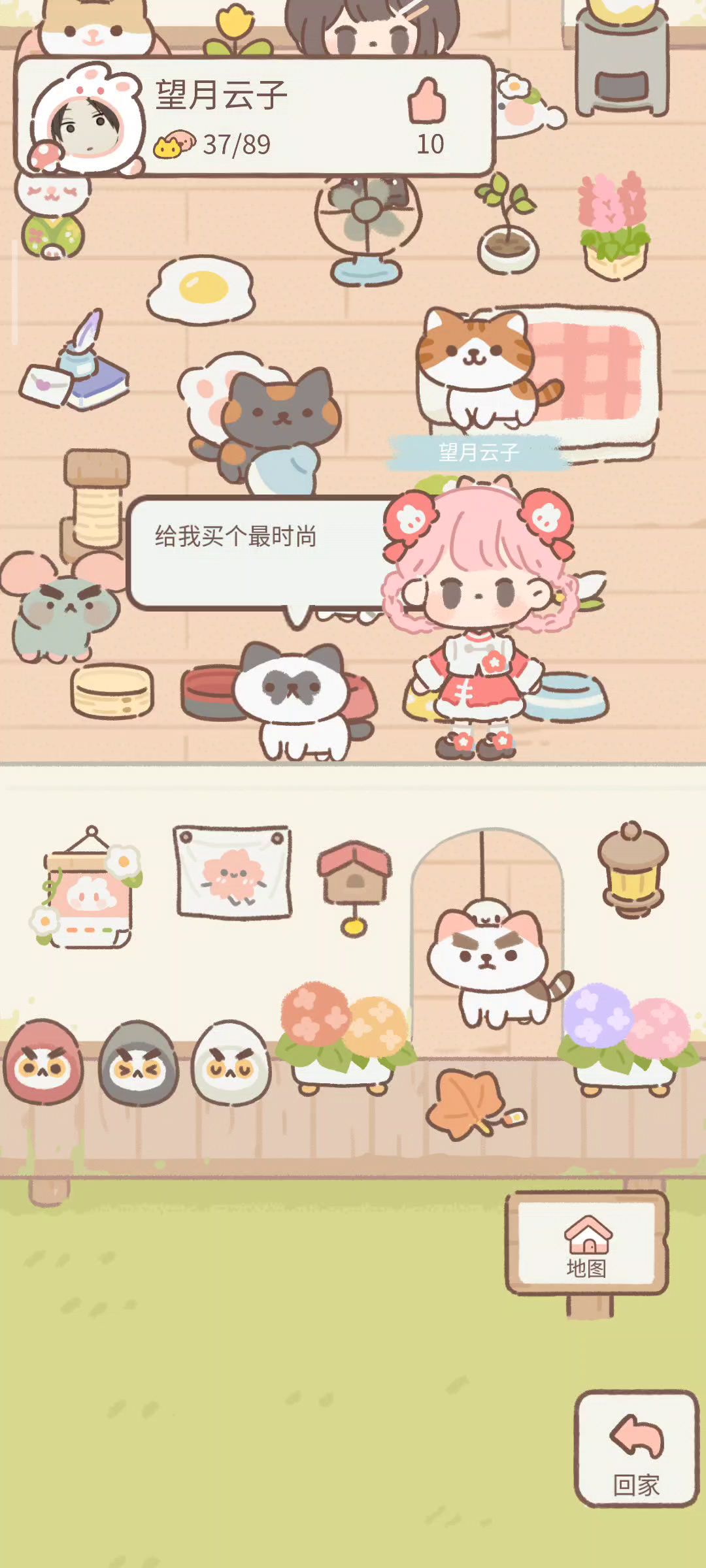The image size is (706, 1568).
Task: Give a thumbs-up like to 望月云子
Action: pyautogui.click(x=427, y=101)
